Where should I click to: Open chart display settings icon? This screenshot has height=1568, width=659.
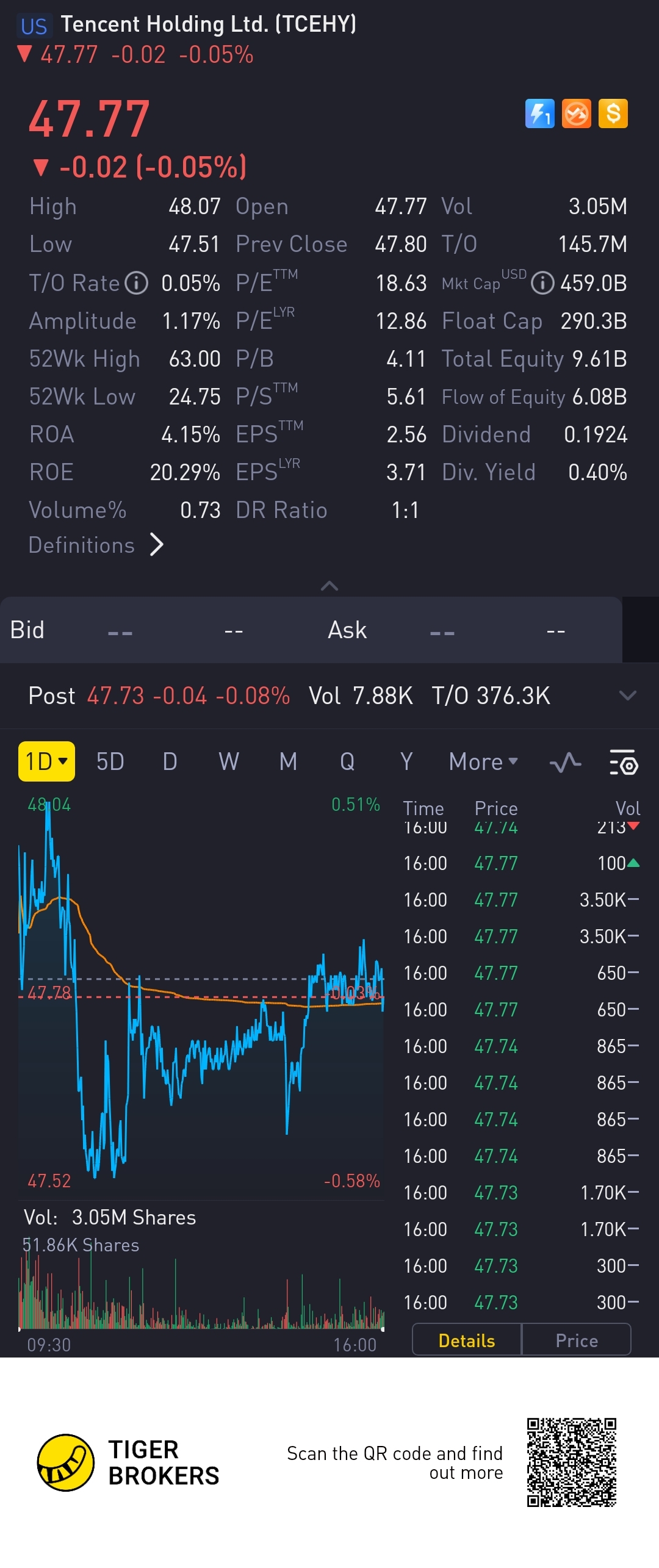tap(624, 762)
